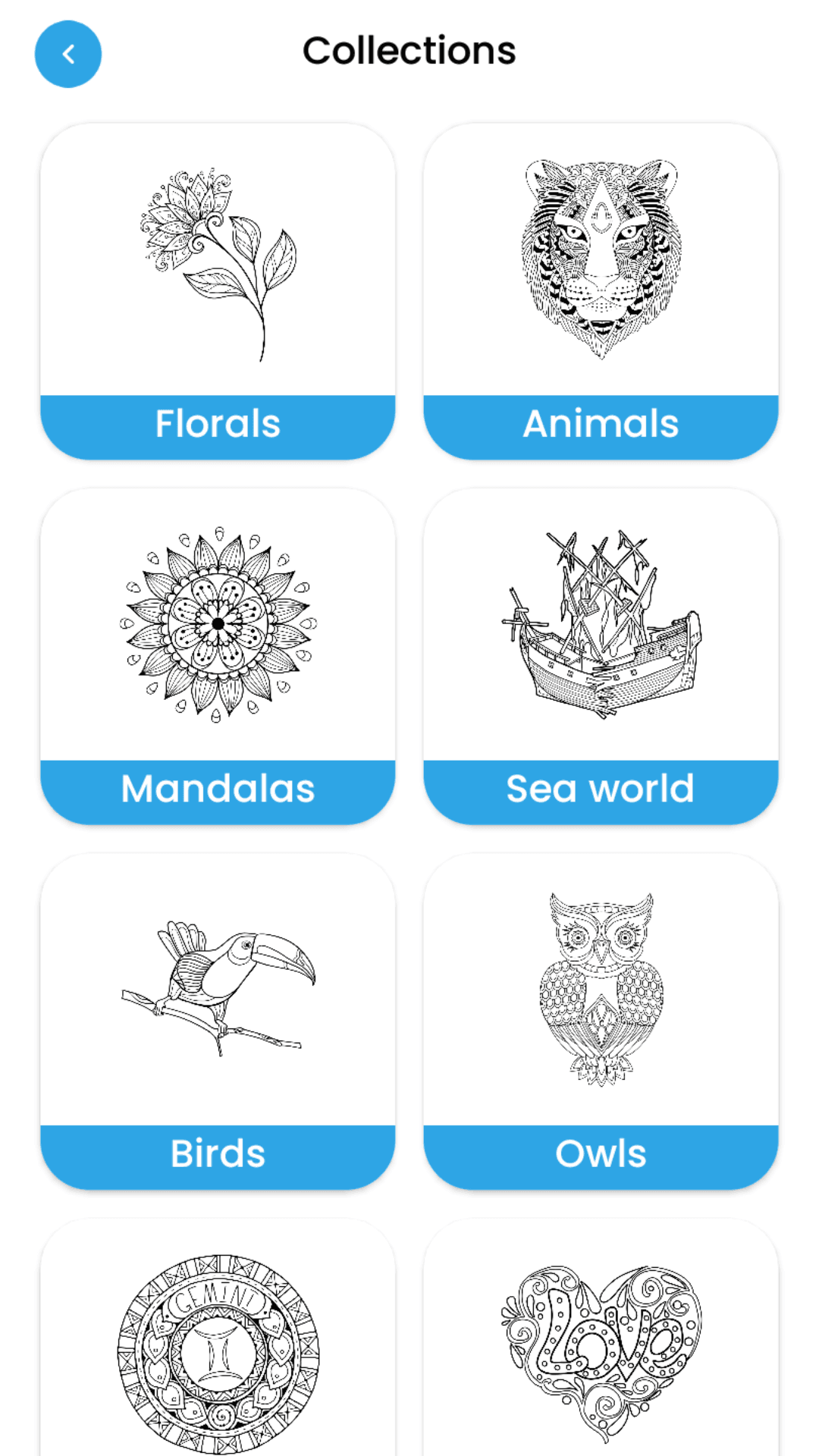Open the Florals collection

(x=218, y=291)
